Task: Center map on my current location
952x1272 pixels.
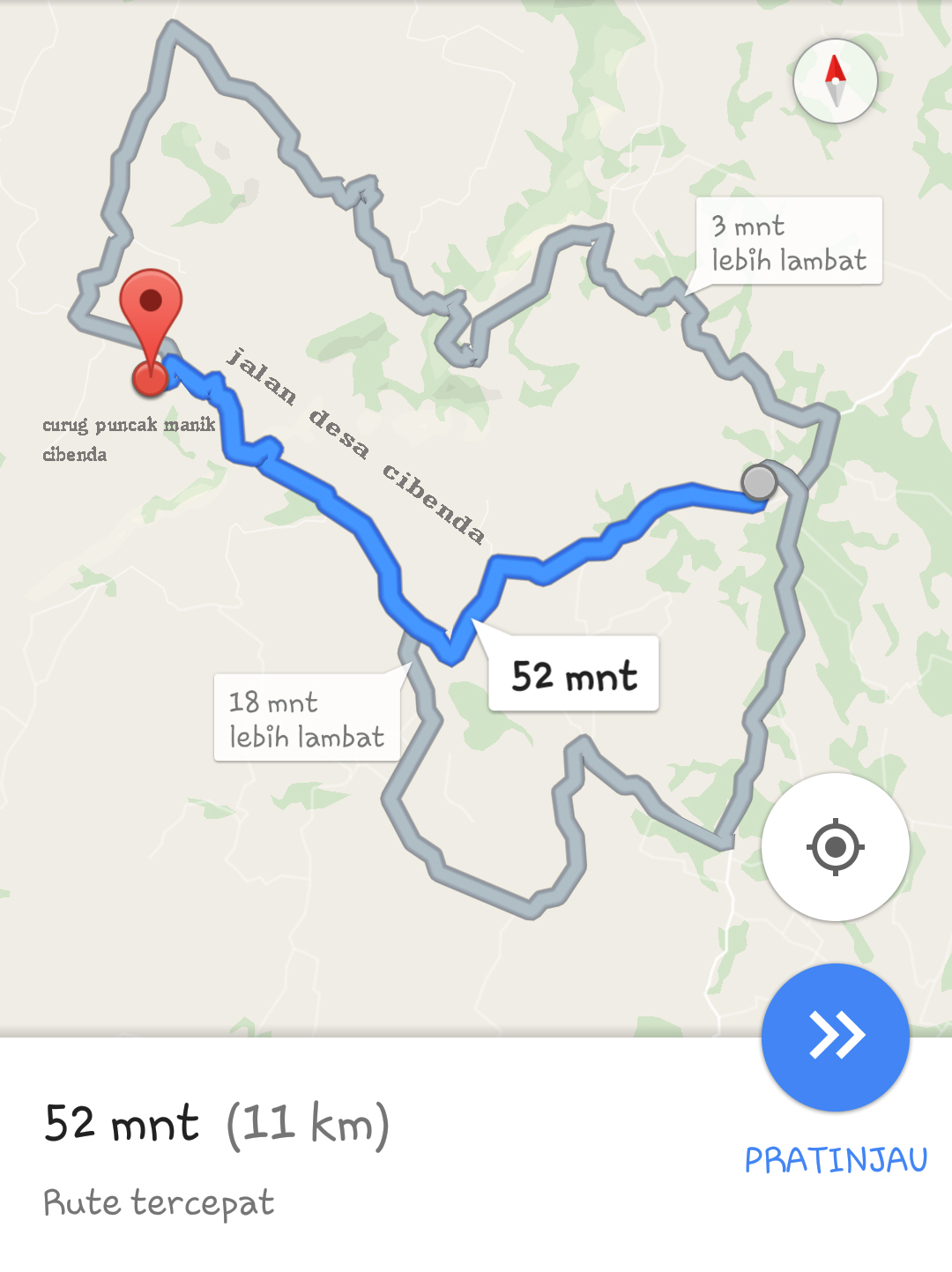Action: click(835, 847)
